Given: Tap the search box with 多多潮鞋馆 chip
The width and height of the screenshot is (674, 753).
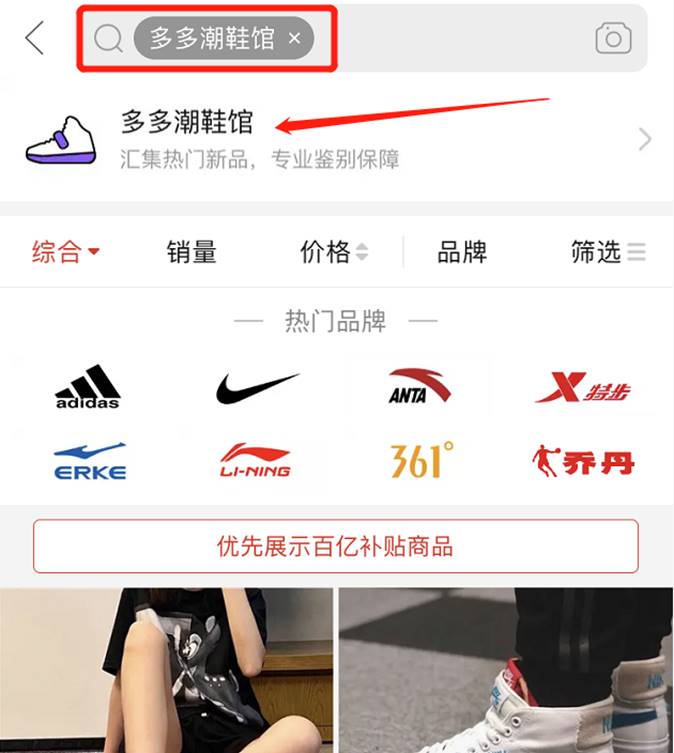Looking at the screenshot, I should 450,39.
